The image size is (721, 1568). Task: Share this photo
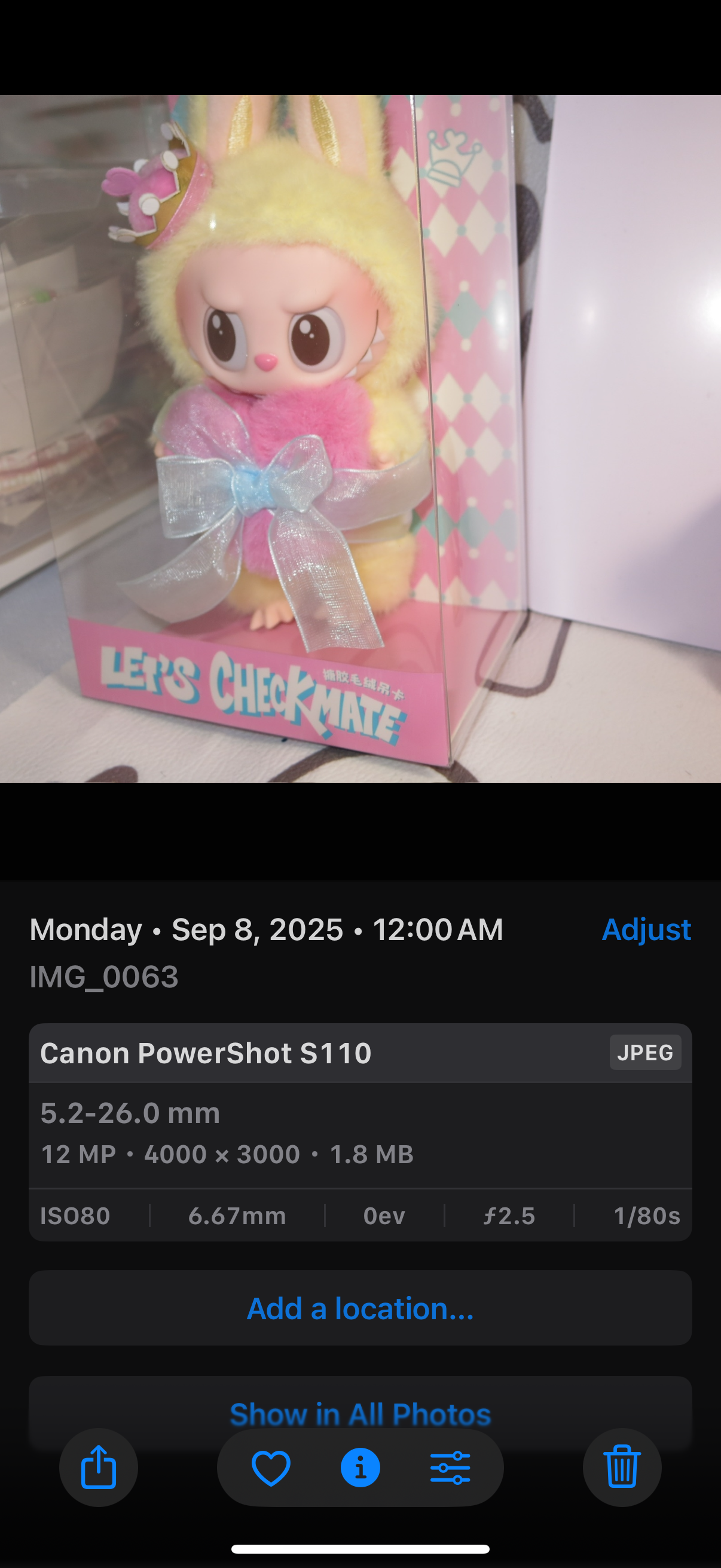point(99,1467)
